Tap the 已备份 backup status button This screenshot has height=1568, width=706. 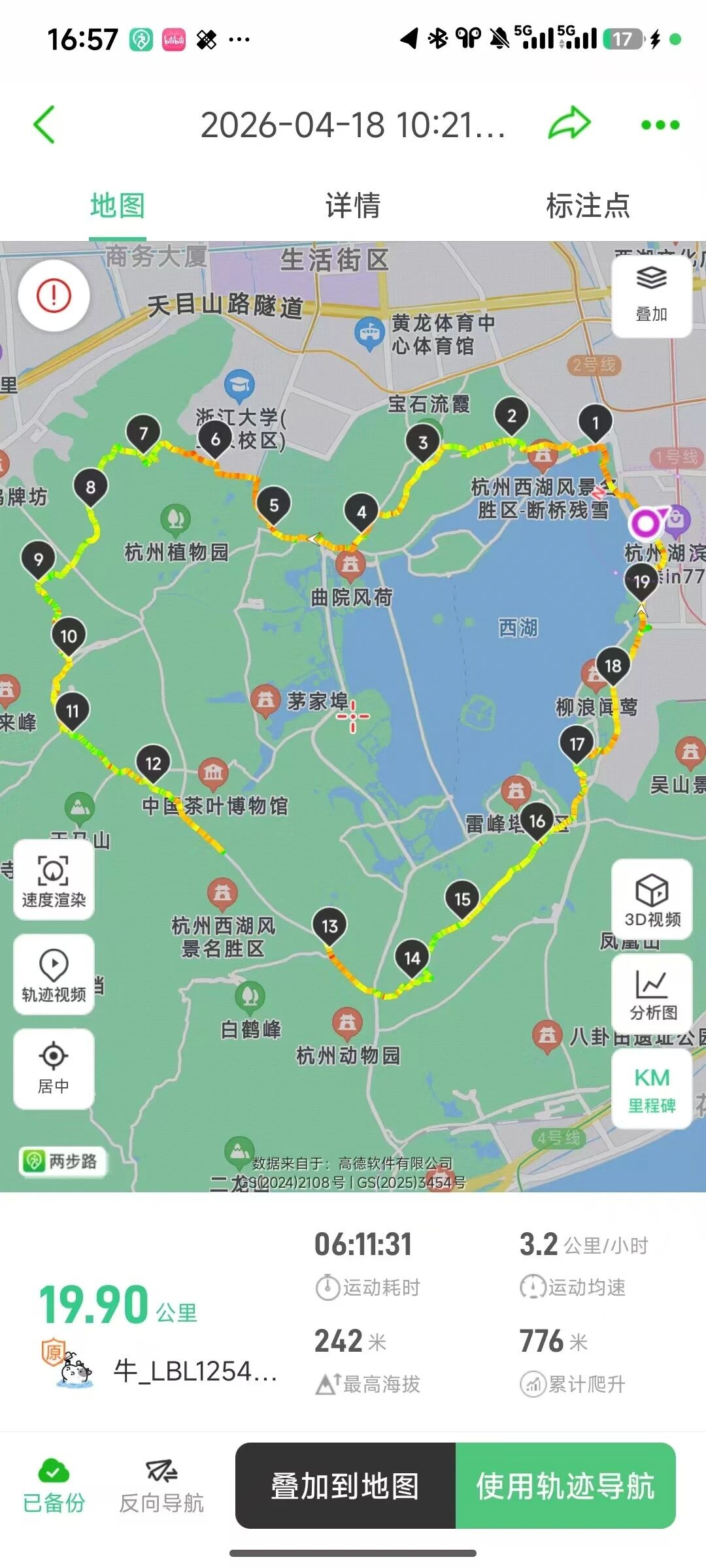54,1486
